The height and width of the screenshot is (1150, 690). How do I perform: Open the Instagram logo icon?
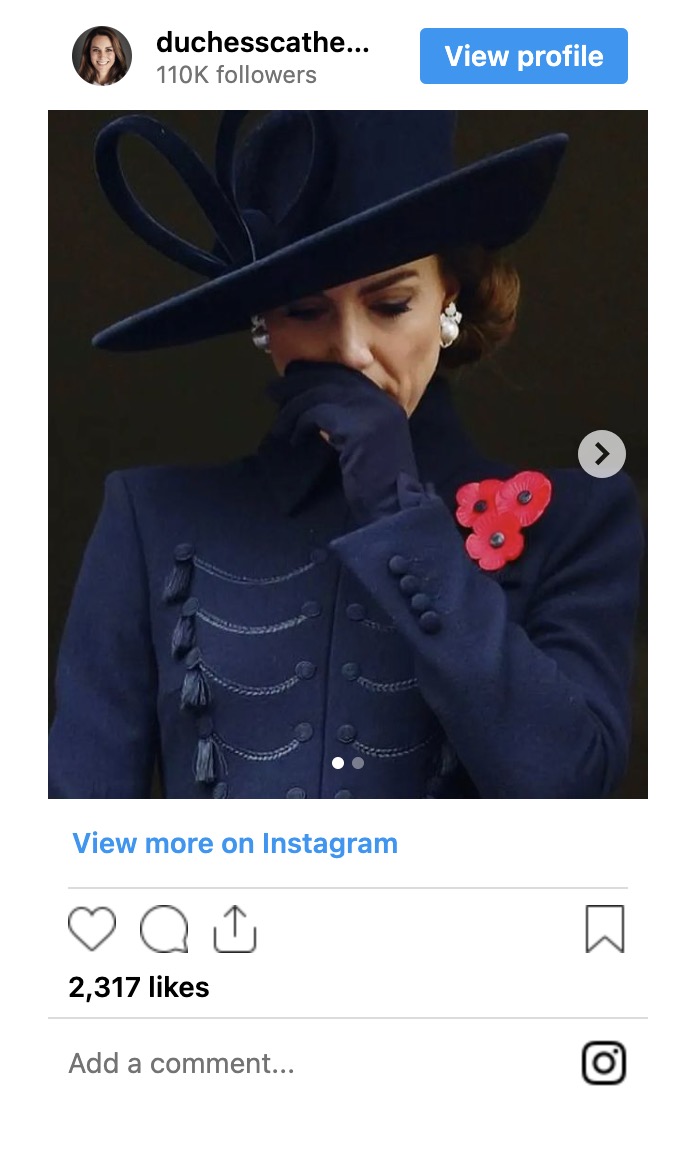(x=604, y=1063)
